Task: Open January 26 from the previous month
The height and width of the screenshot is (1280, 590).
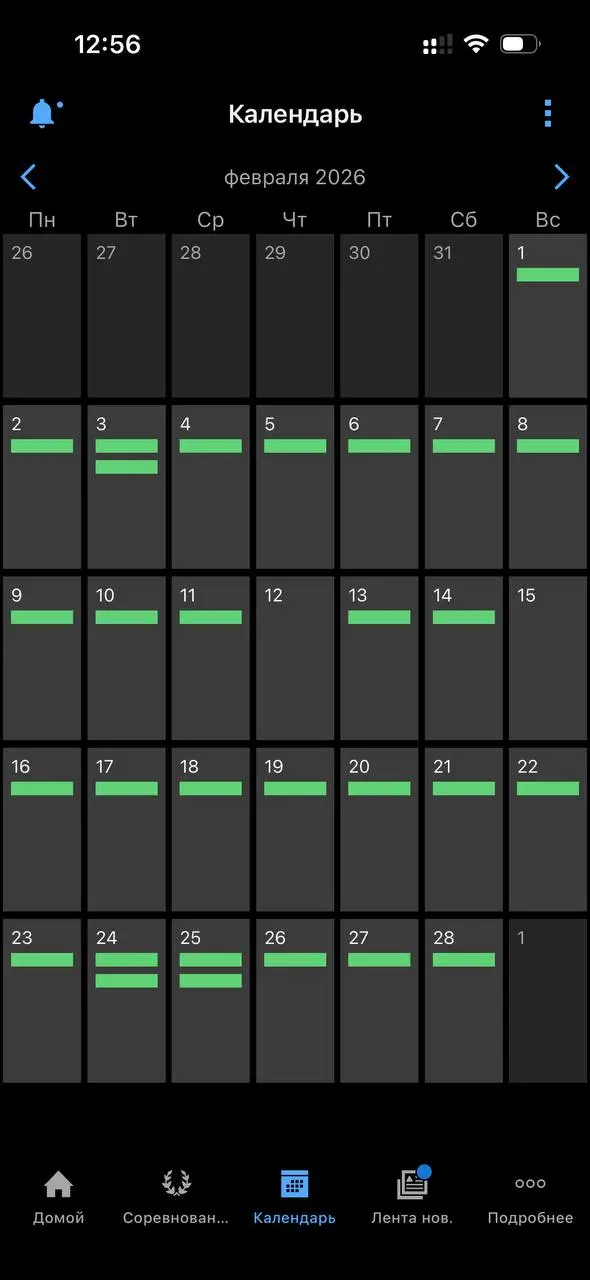Action: click(x=42, y=316)
